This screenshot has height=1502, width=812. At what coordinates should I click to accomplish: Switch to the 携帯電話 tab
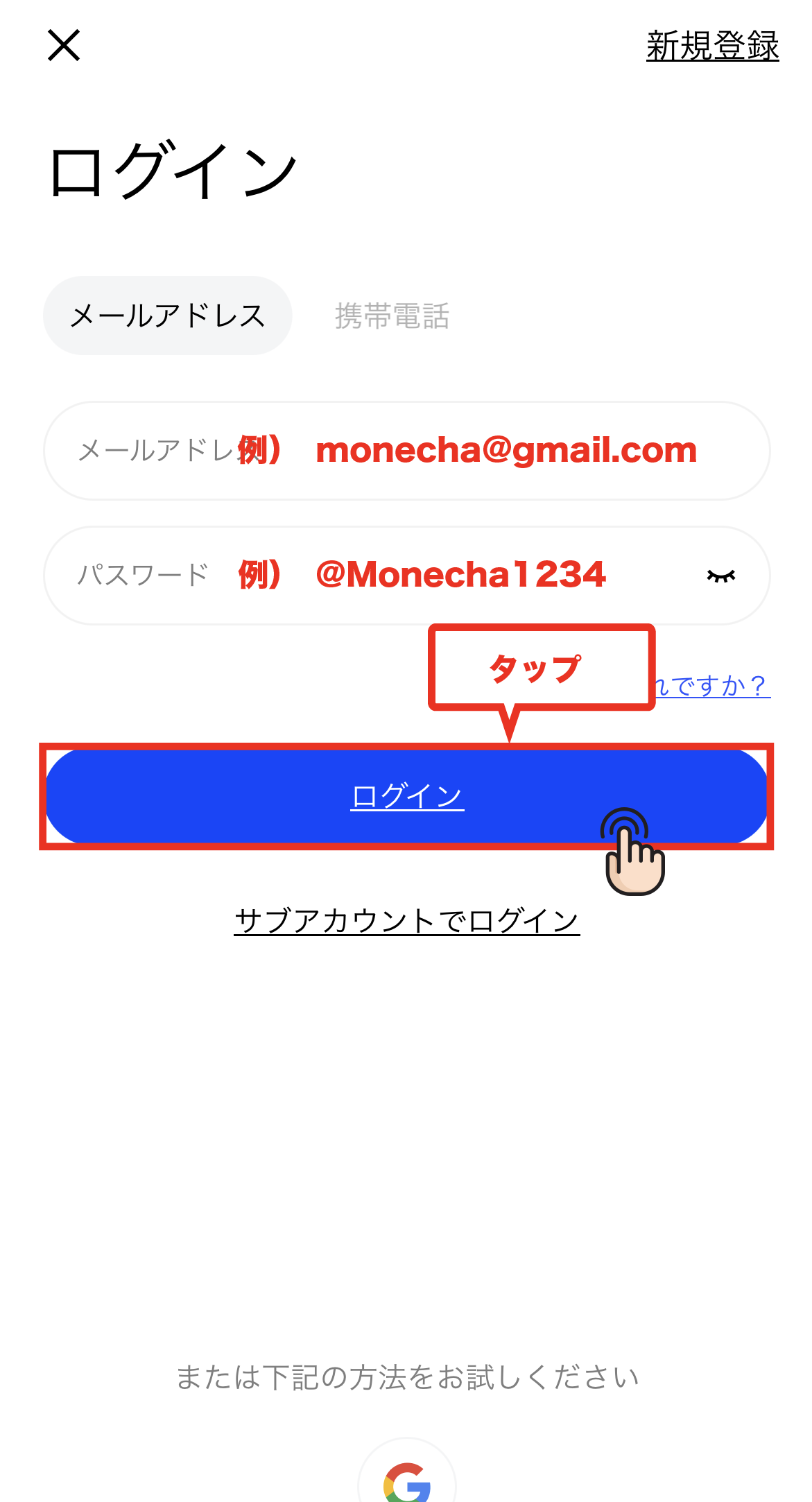tap(392, 316)
